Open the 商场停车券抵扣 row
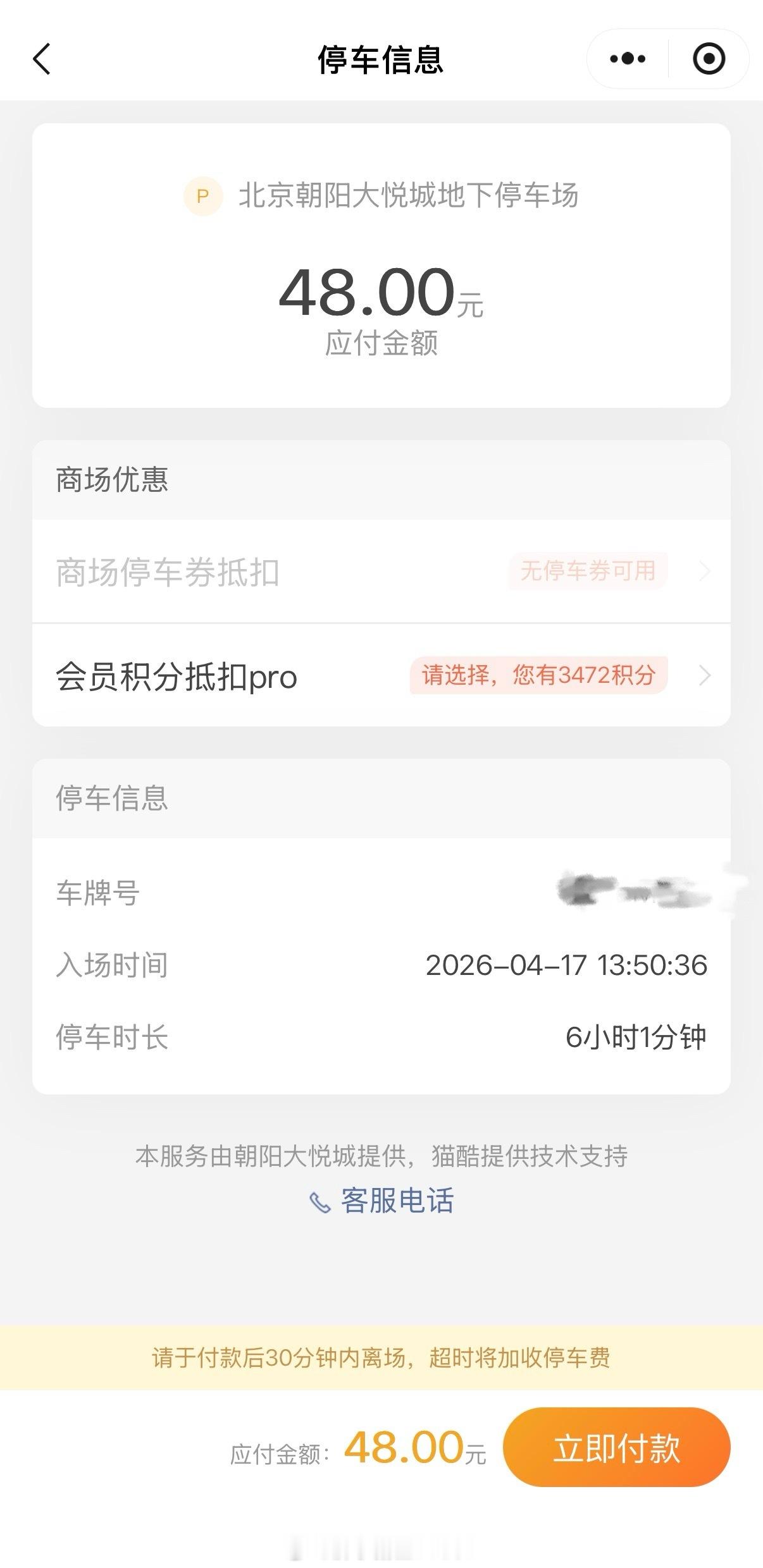 pyautogui.click(x=381, y=572)
